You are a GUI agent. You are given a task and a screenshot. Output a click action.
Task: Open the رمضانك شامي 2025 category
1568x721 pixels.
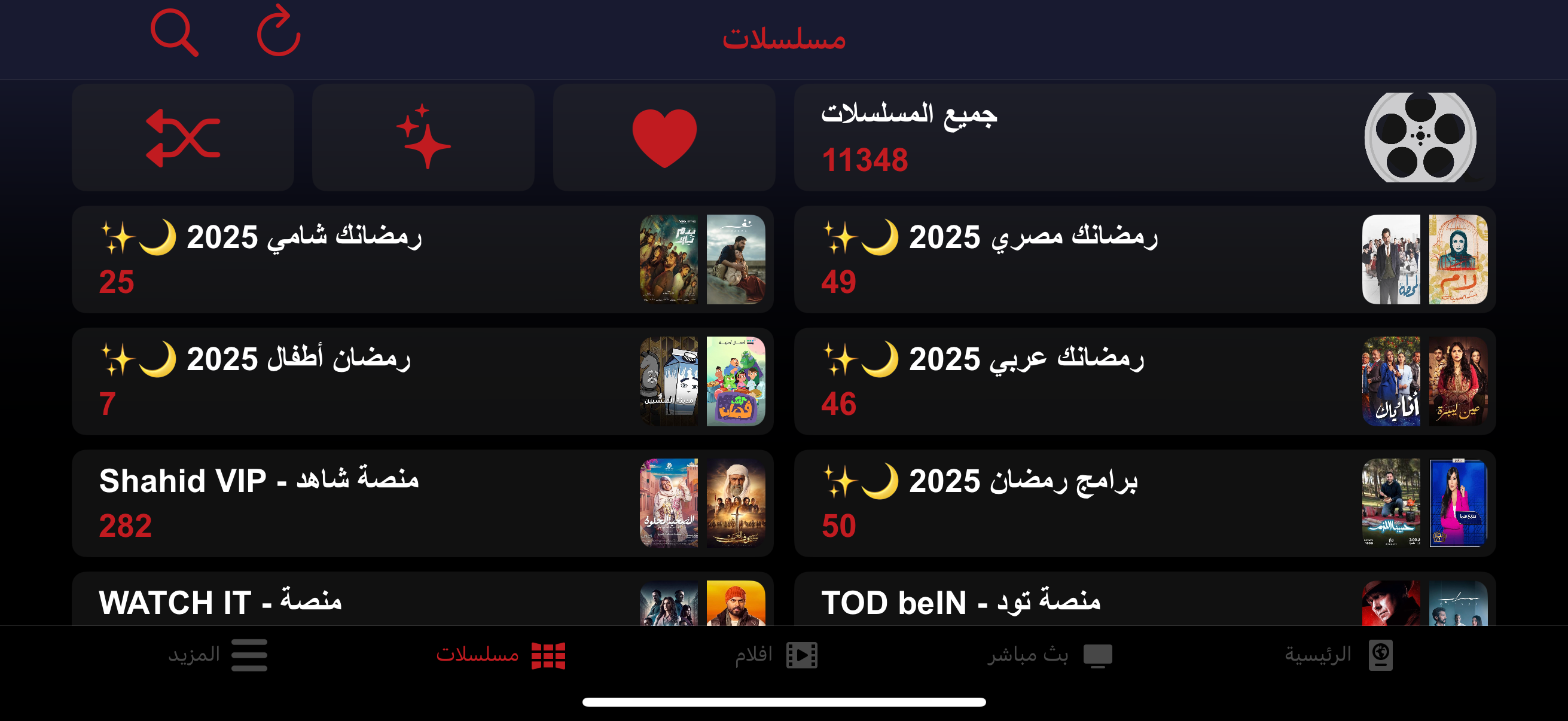422,259
